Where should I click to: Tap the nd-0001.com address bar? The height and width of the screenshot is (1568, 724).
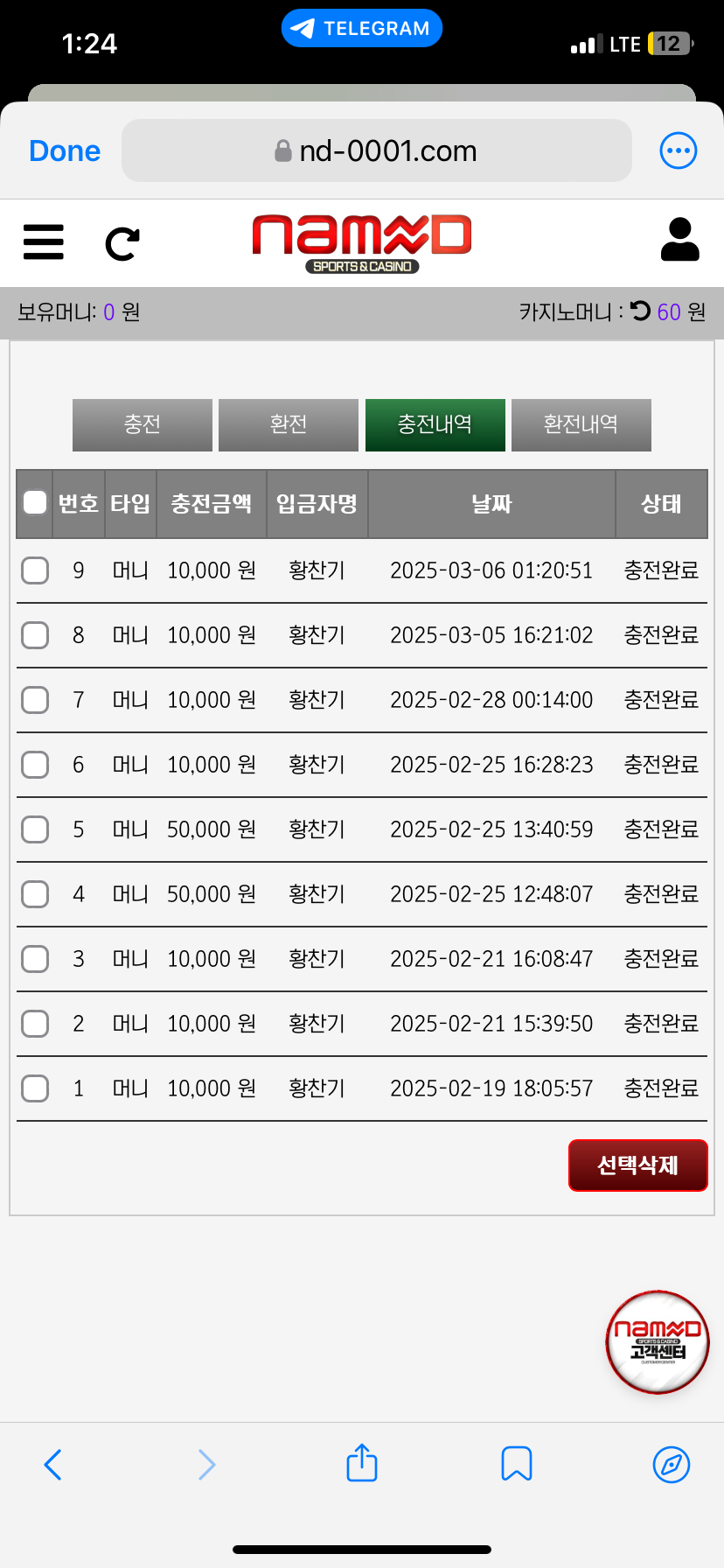pyautogui.click(x=377, y=151)
